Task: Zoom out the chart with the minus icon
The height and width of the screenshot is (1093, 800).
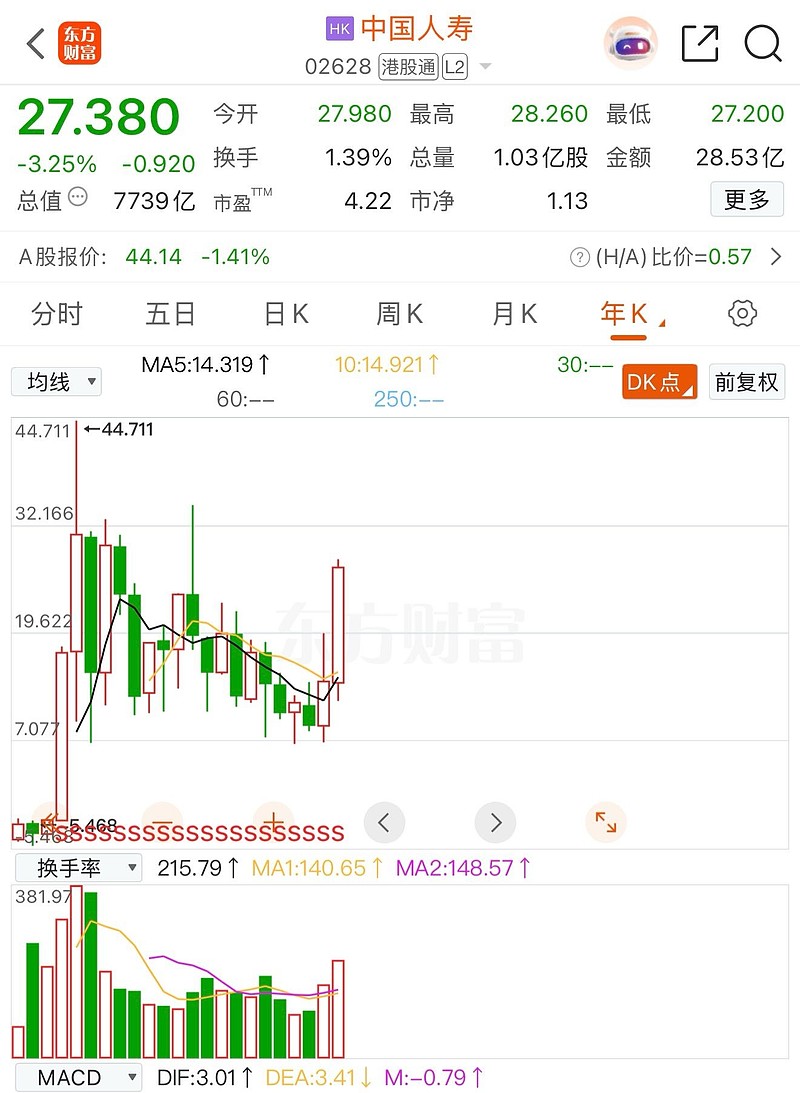Action: click(x=162, y=822)
